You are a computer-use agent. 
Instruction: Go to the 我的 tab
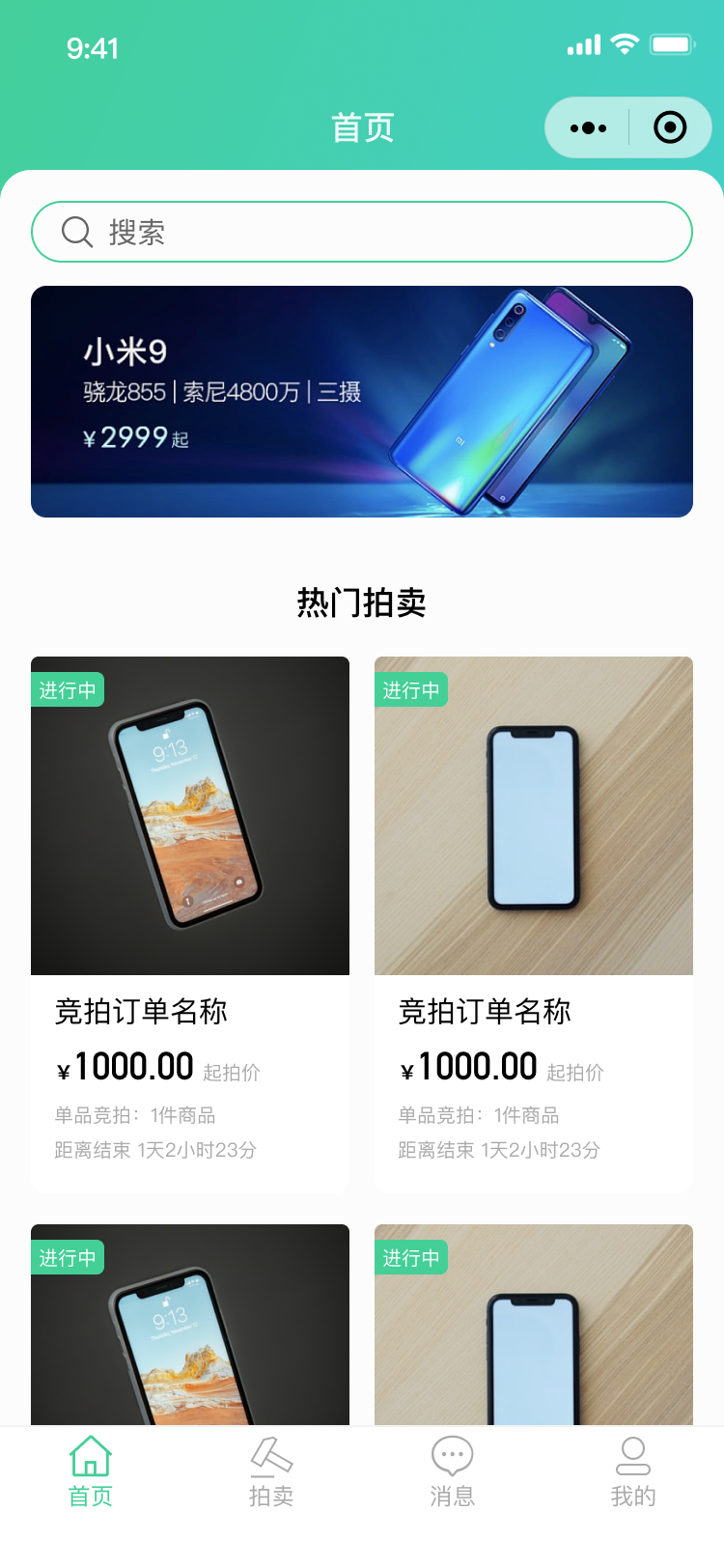tap(633, 1471)
